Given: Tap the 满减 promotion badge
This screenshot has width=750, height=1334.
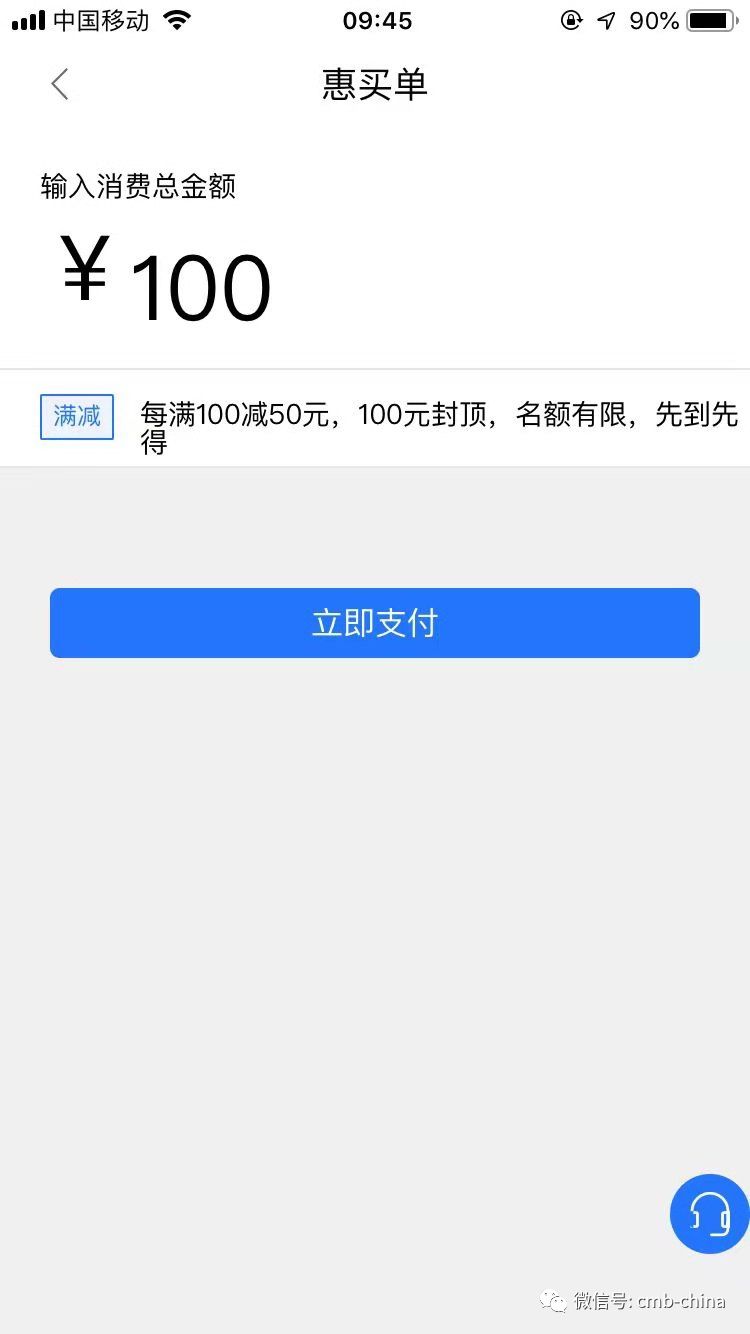Looking at the screenshot, I should click(x=77, y=416).
